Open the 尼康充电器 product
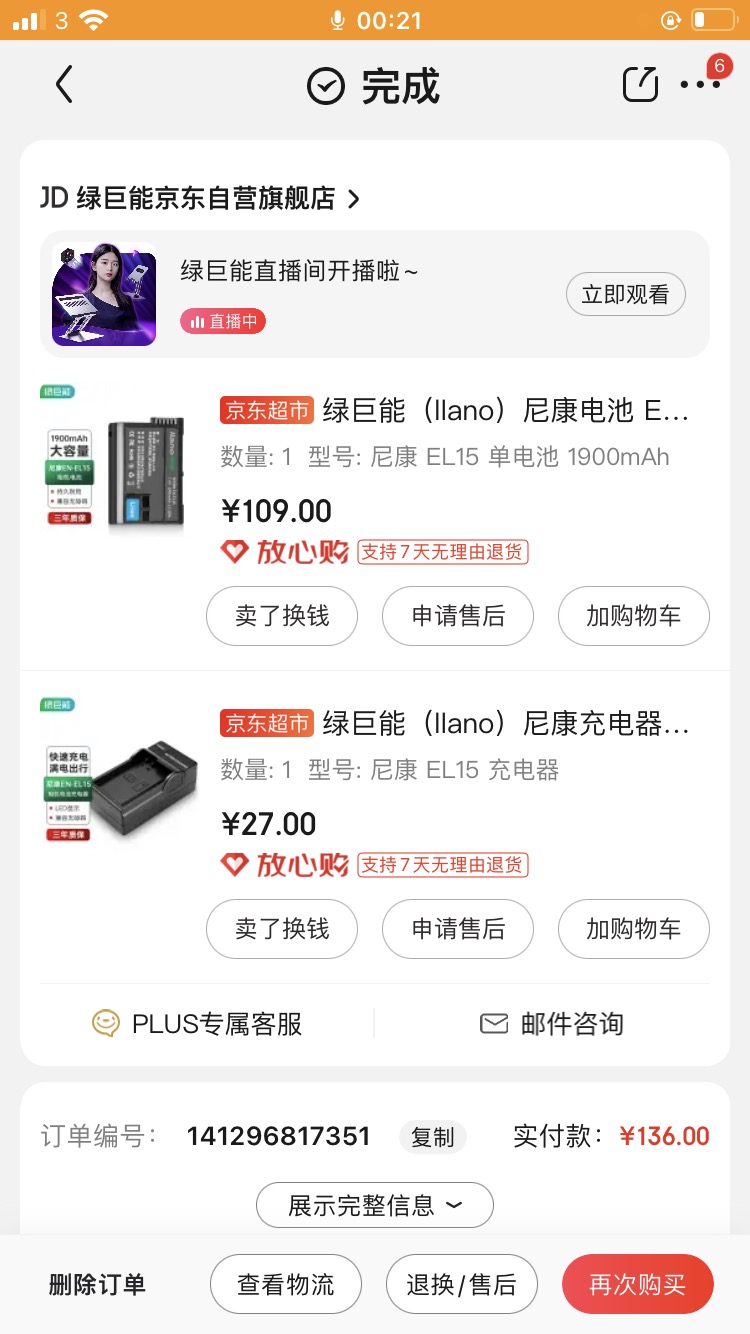 tap(505, 724)
